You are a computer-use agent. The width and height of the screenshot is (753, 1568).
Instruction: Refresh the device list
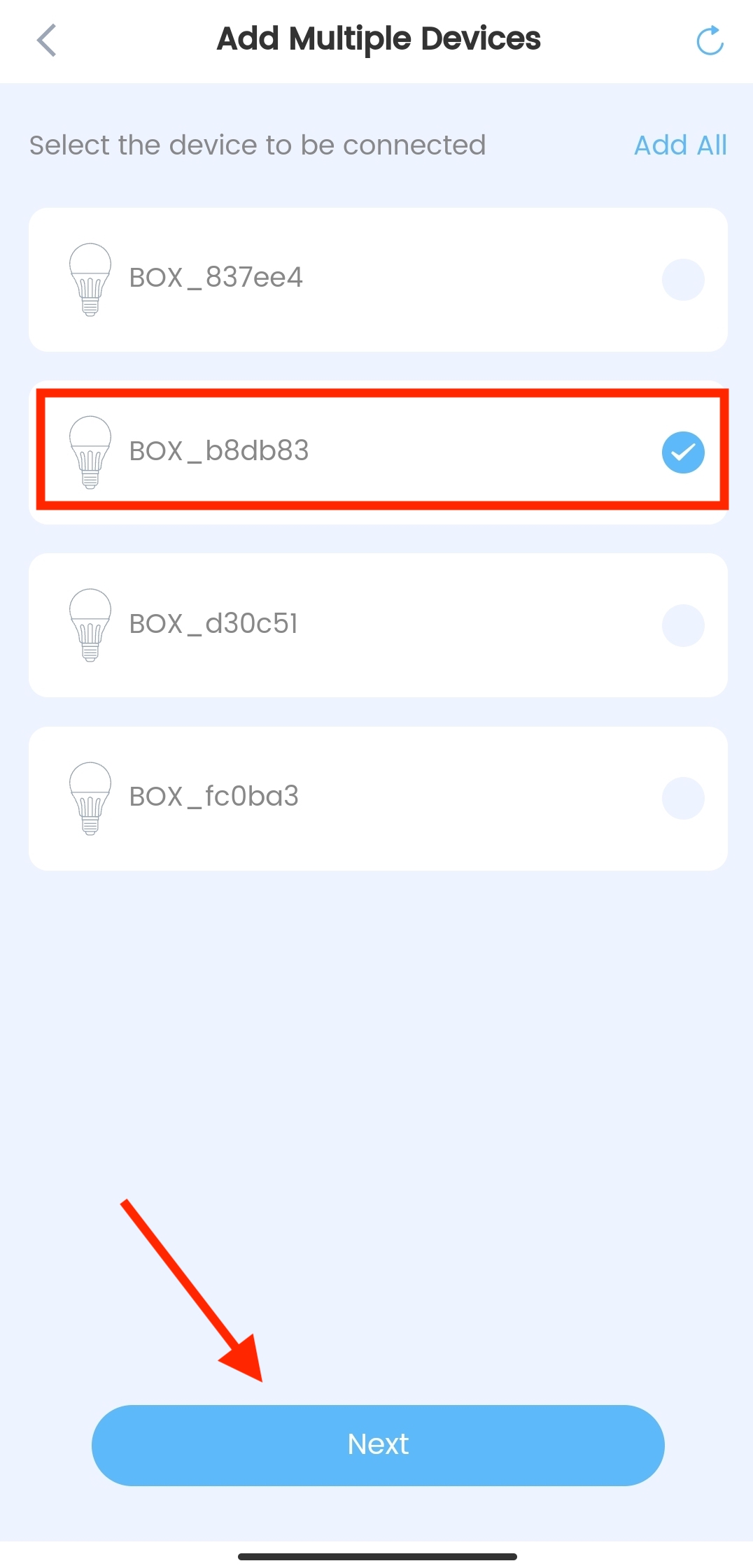click(710, 40)
